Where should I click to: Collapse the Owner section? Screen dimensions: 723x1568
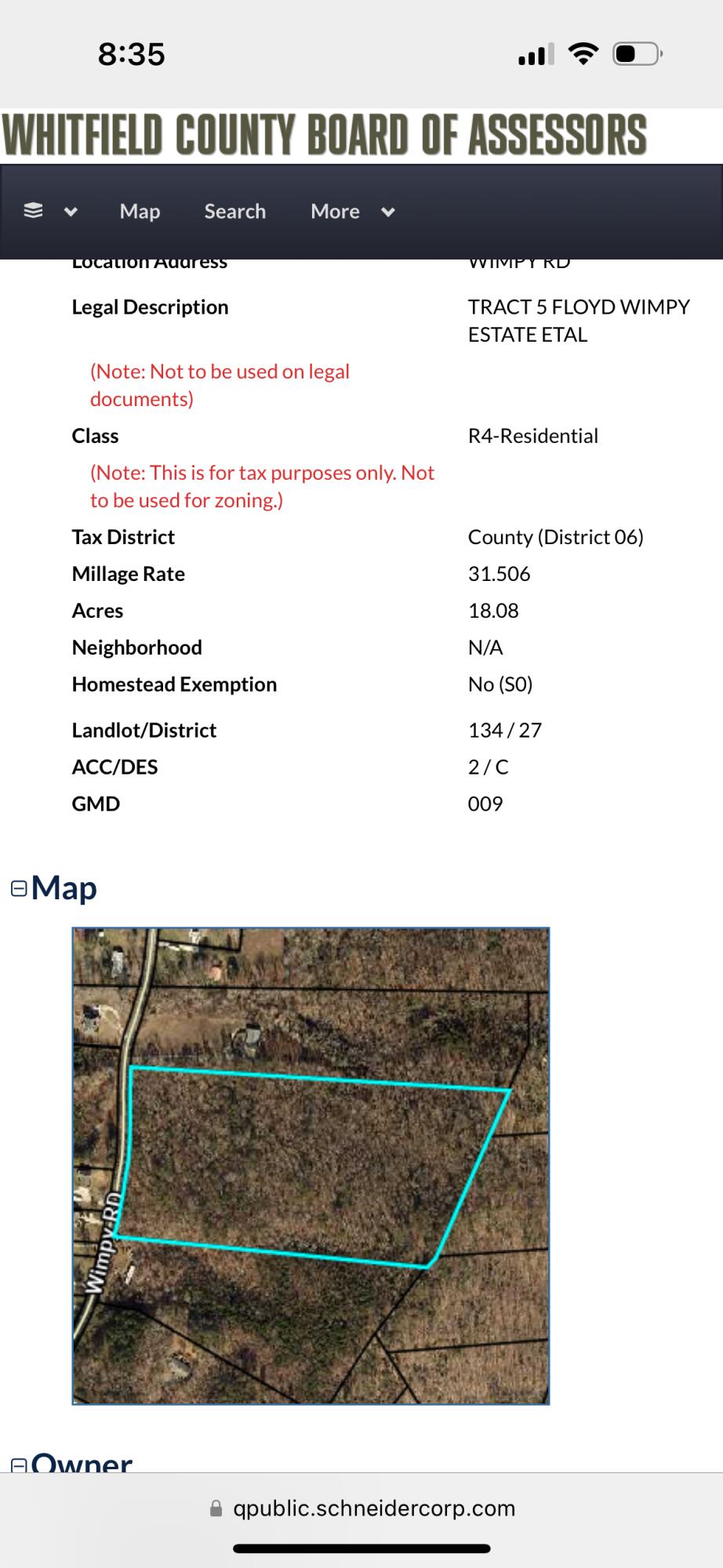click(19, 1465)
